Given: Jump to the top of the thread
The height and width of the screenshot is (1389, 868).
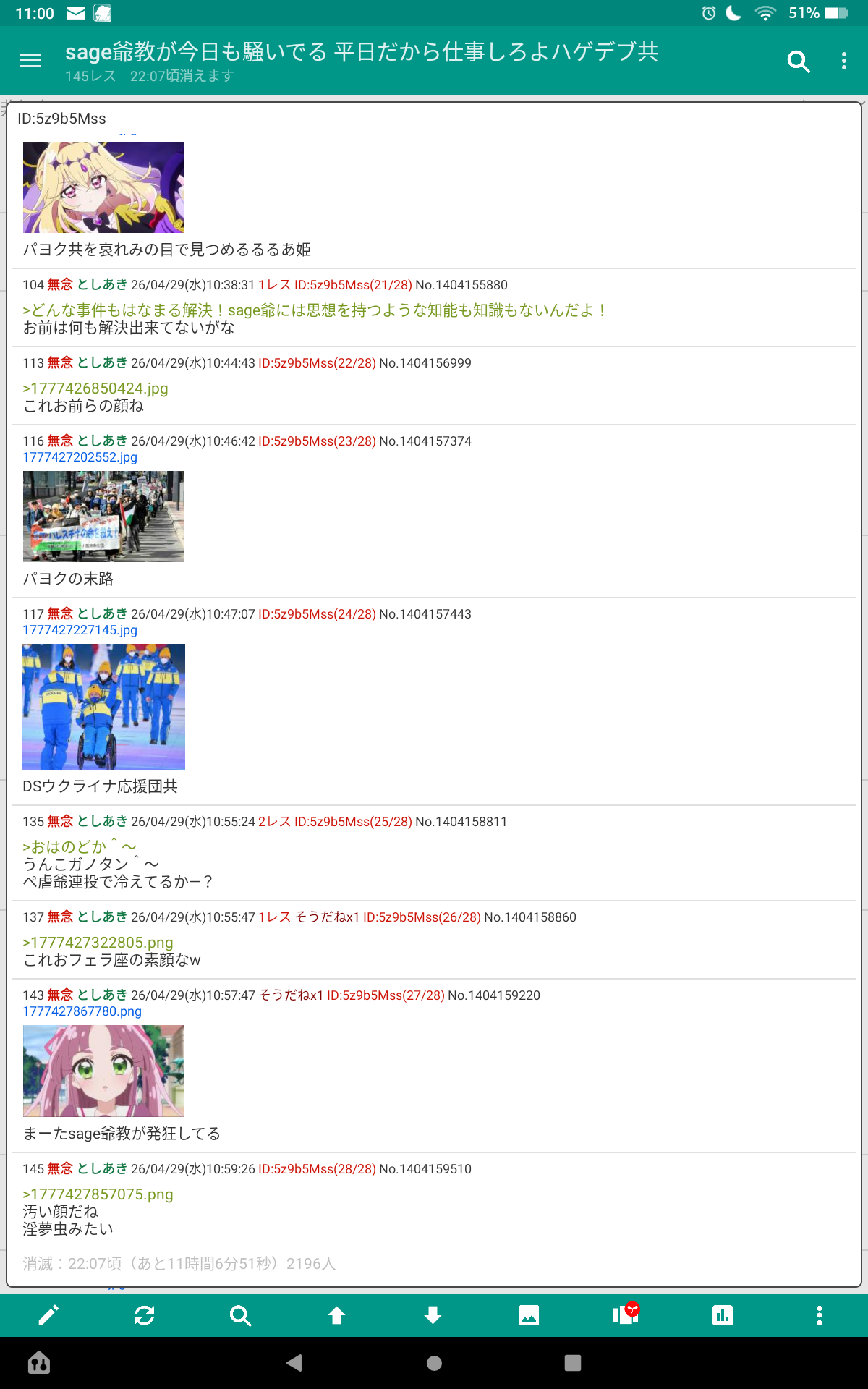Looking at the screenshot, I should pyautogui.click(x=336, y=1315).
